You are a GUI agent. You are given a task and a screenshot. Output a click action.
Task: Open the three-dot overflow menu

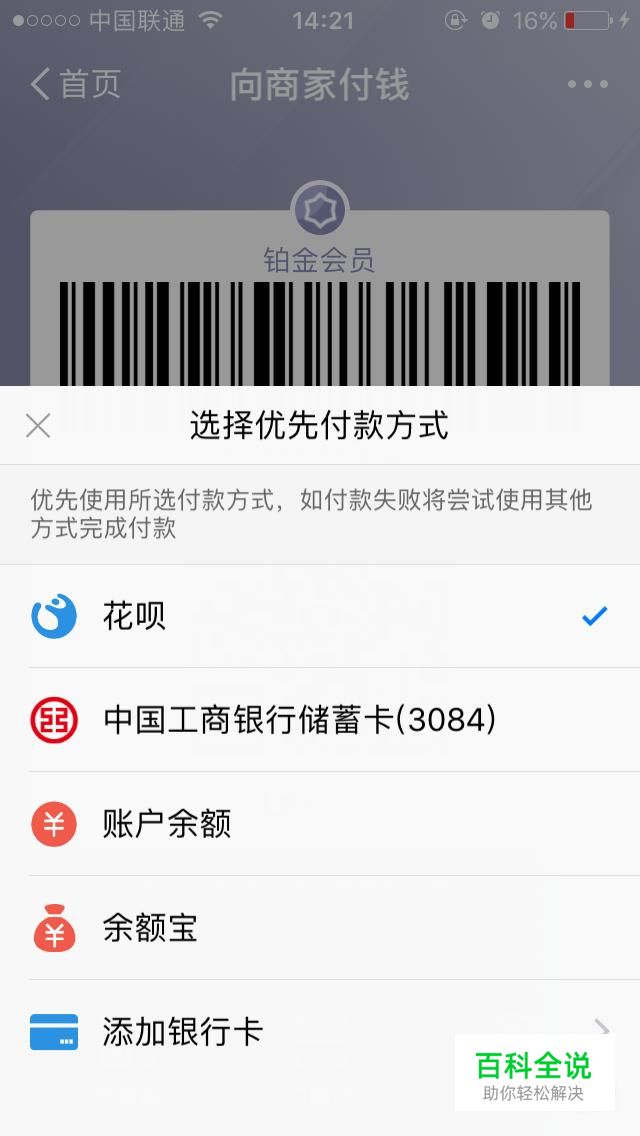pos(588,84)
